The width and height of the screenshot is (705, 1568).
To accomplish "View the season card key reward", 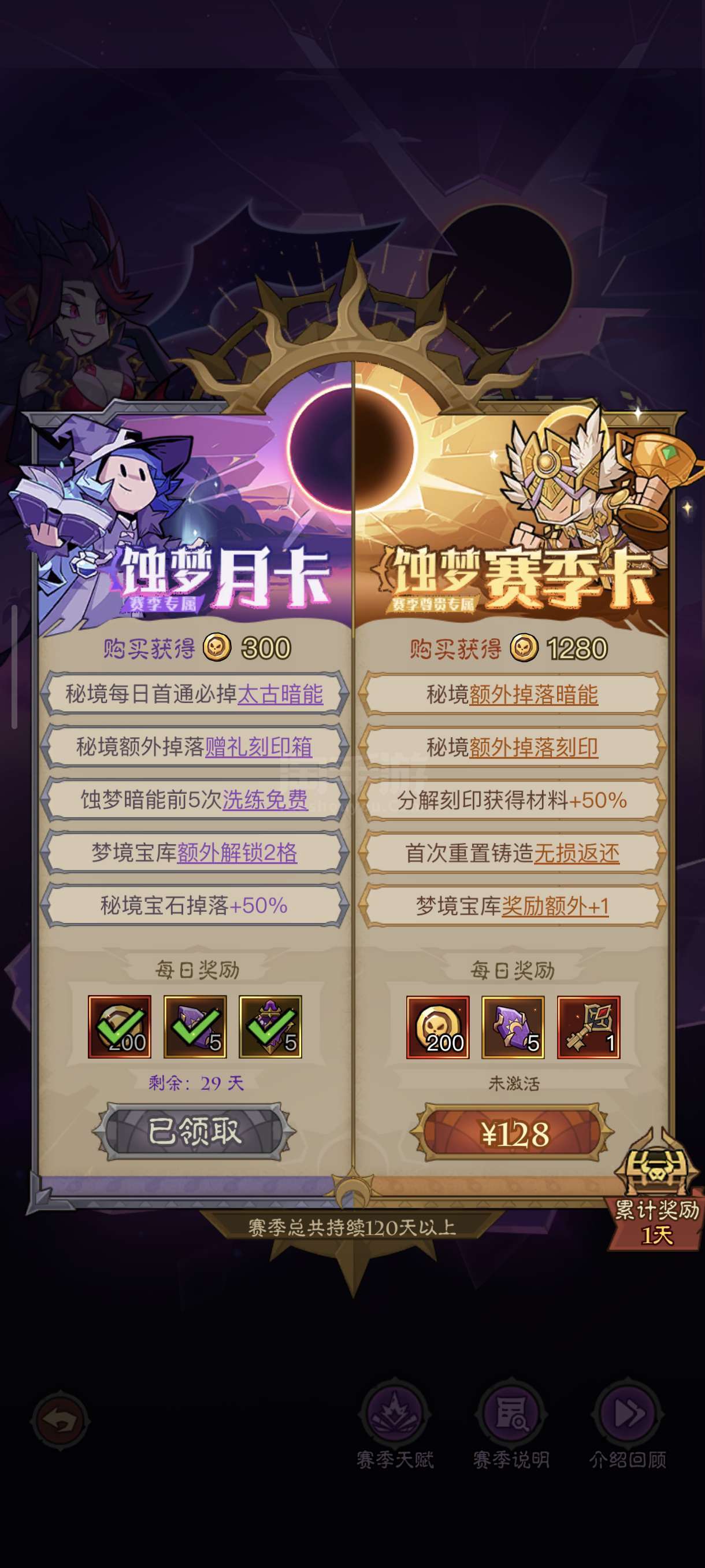I will tap(588, 1027).
